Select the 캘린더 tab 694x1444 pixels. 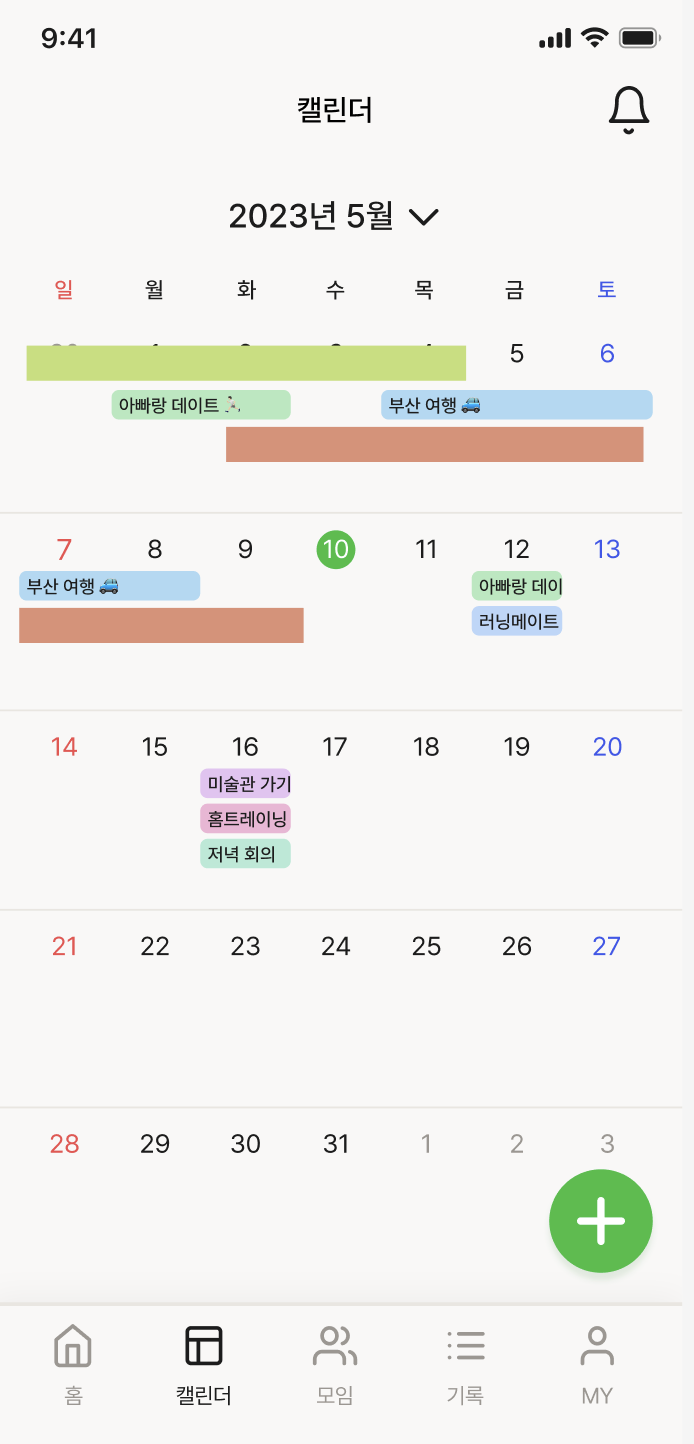[x=204, y=1363]
